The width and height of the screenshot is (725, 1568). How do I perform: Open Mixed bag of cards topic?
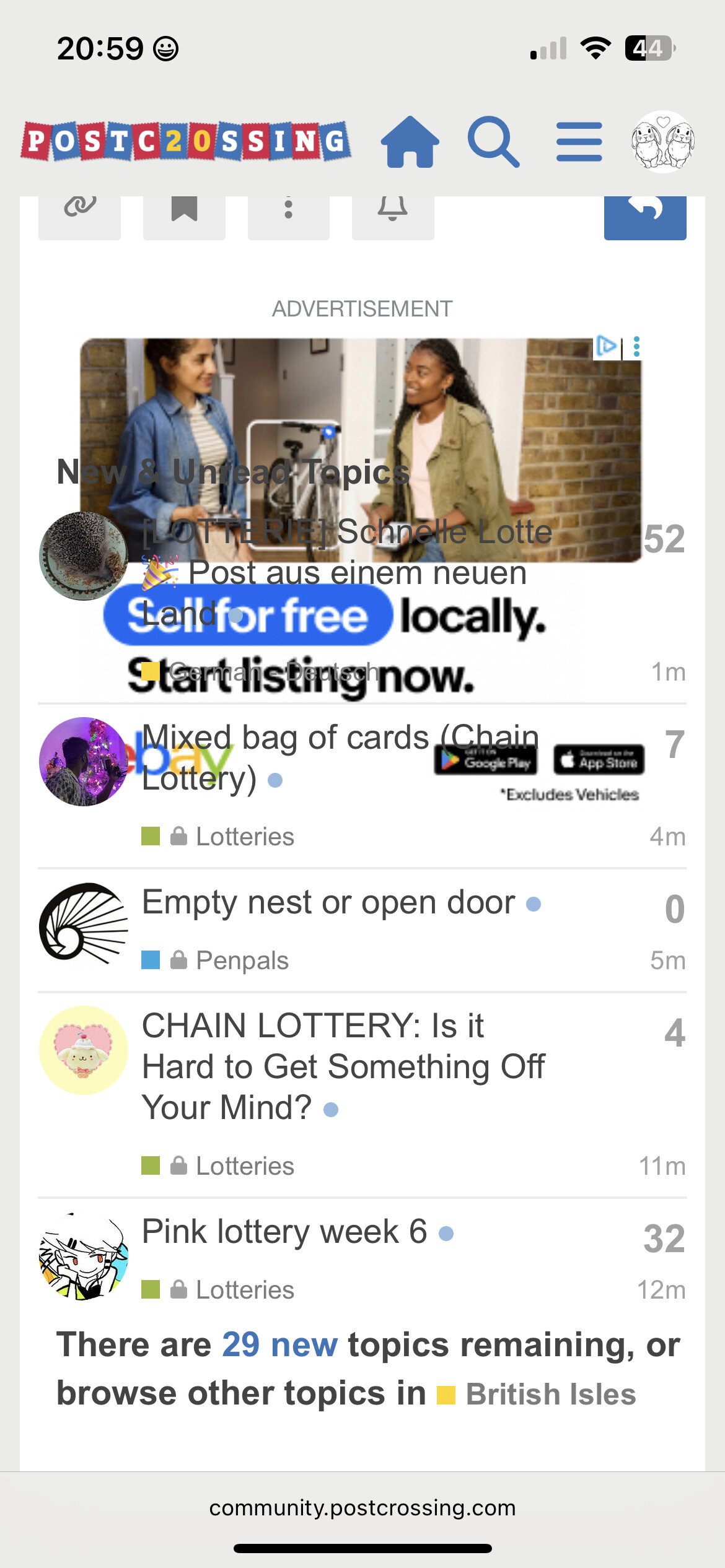click(x=341, y=757)
